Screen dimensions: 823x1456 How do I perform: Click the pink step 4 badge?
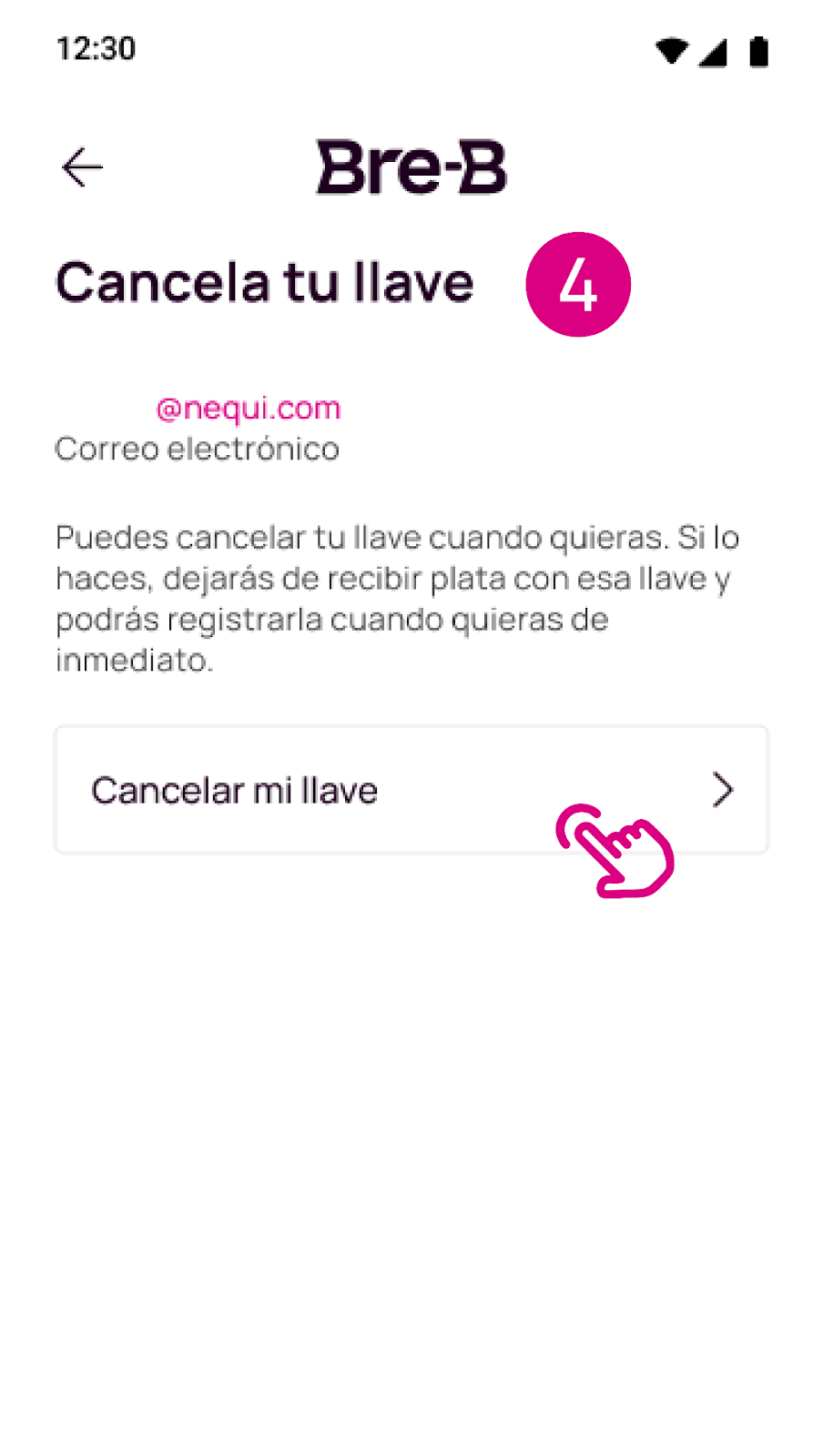578,284
